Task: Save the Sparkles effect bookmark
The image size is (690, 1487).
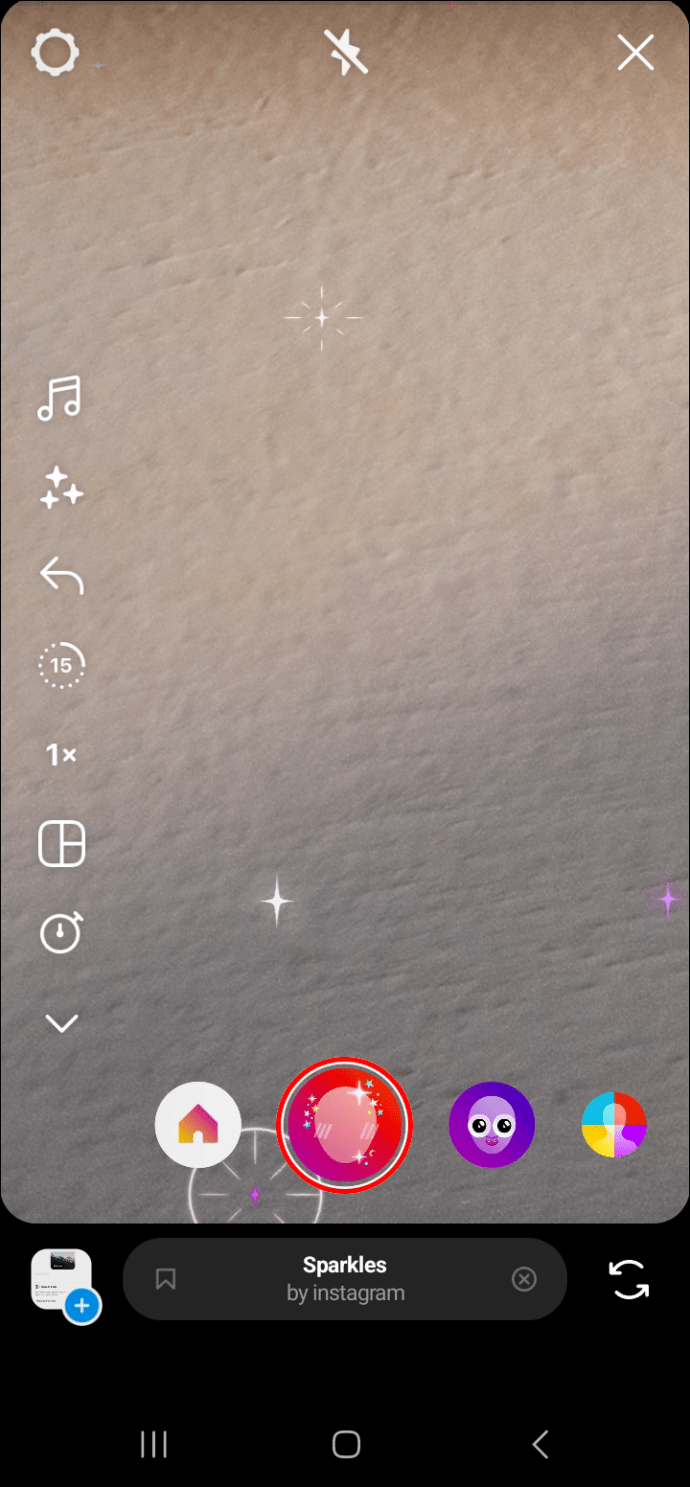Action: tap(166, 1279)
